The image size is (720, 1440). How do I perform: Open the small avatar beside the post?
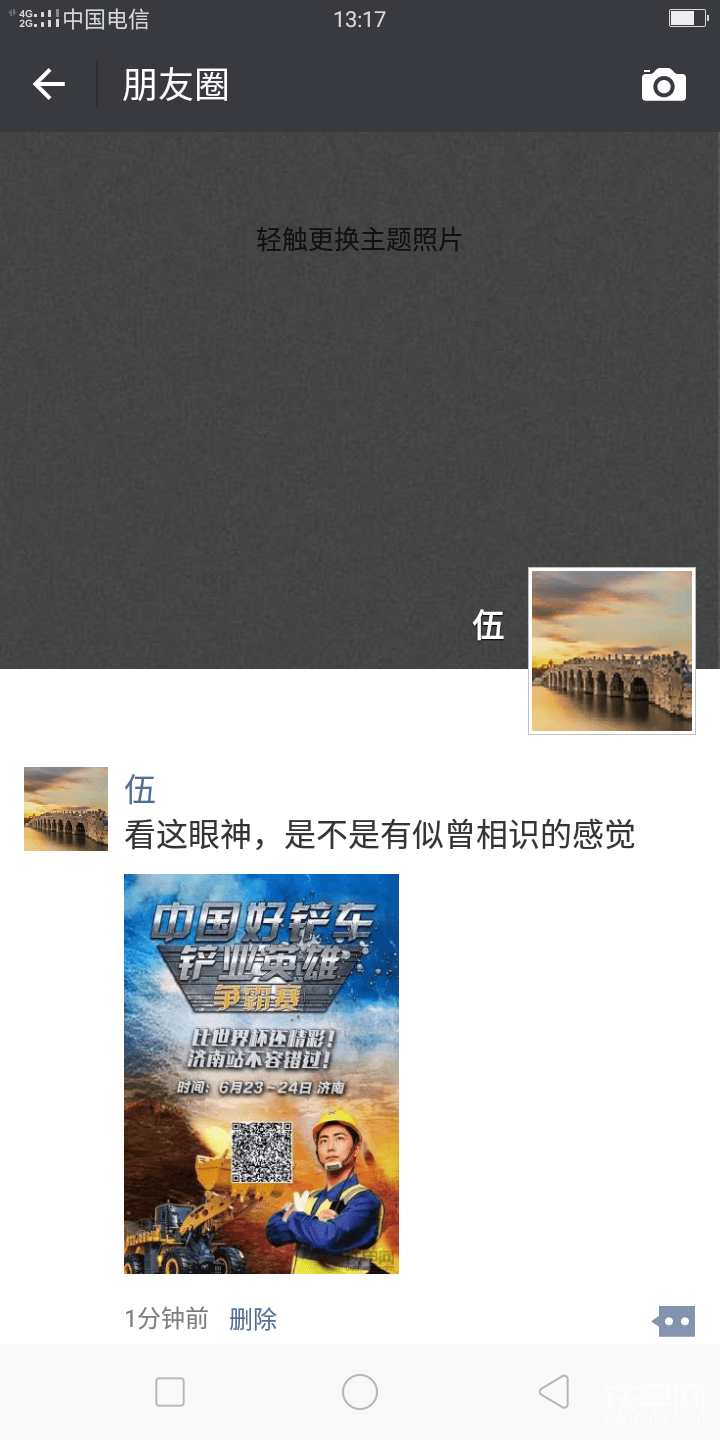tap(66, 809)
